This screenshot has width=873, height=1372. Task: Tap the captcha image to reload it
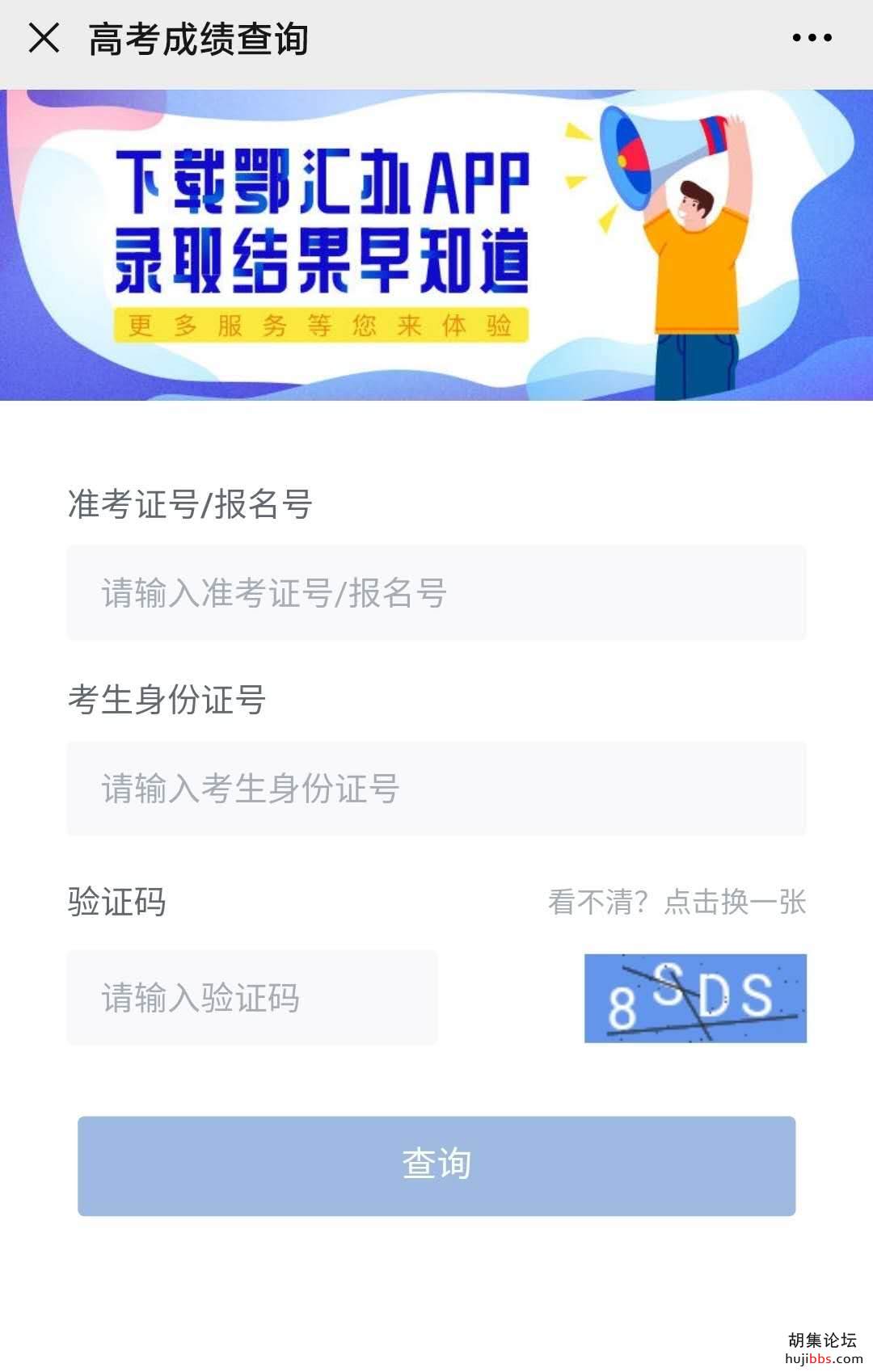pyautogui.click(x=695, y=998)
